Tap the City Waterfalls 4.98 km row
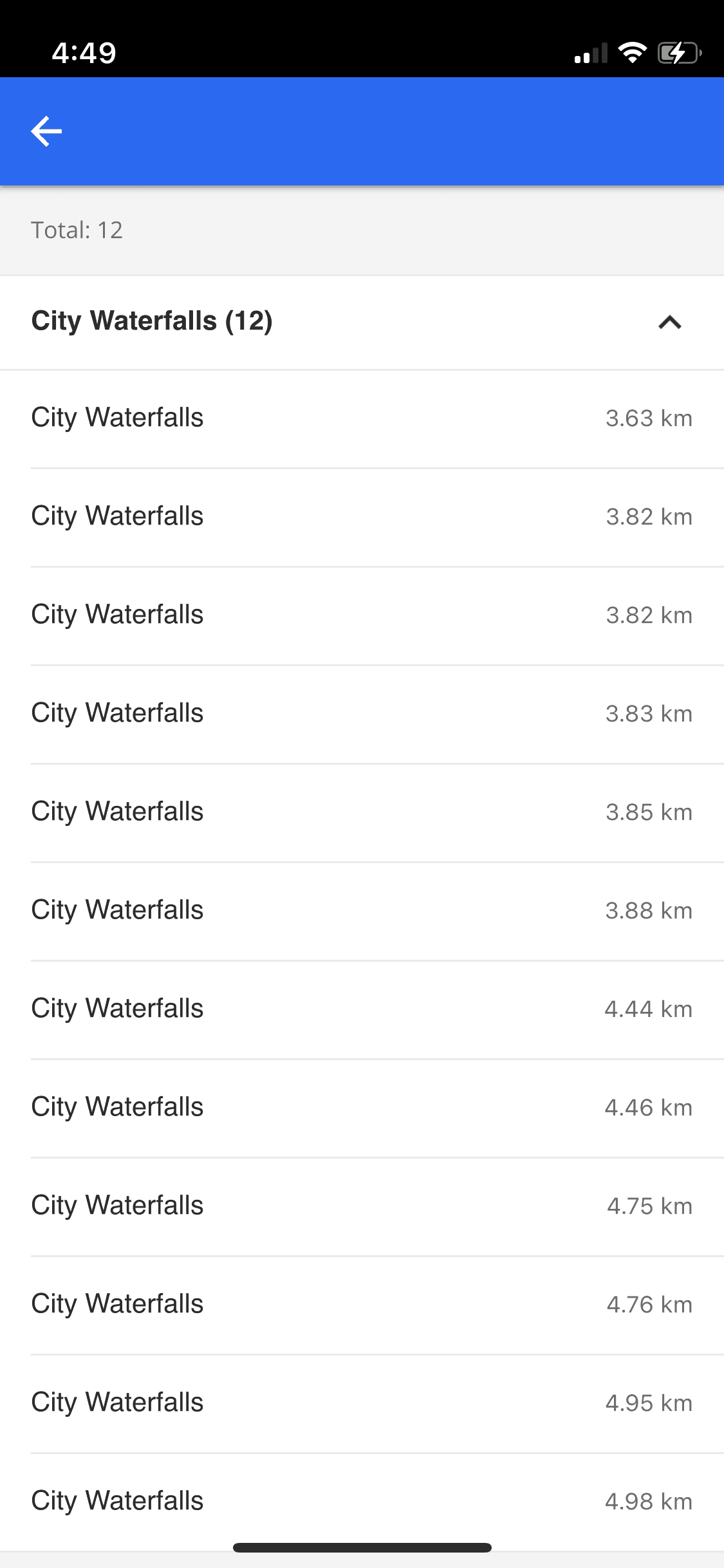Viewport: 724px width, 1568px height. (362, 1501)
